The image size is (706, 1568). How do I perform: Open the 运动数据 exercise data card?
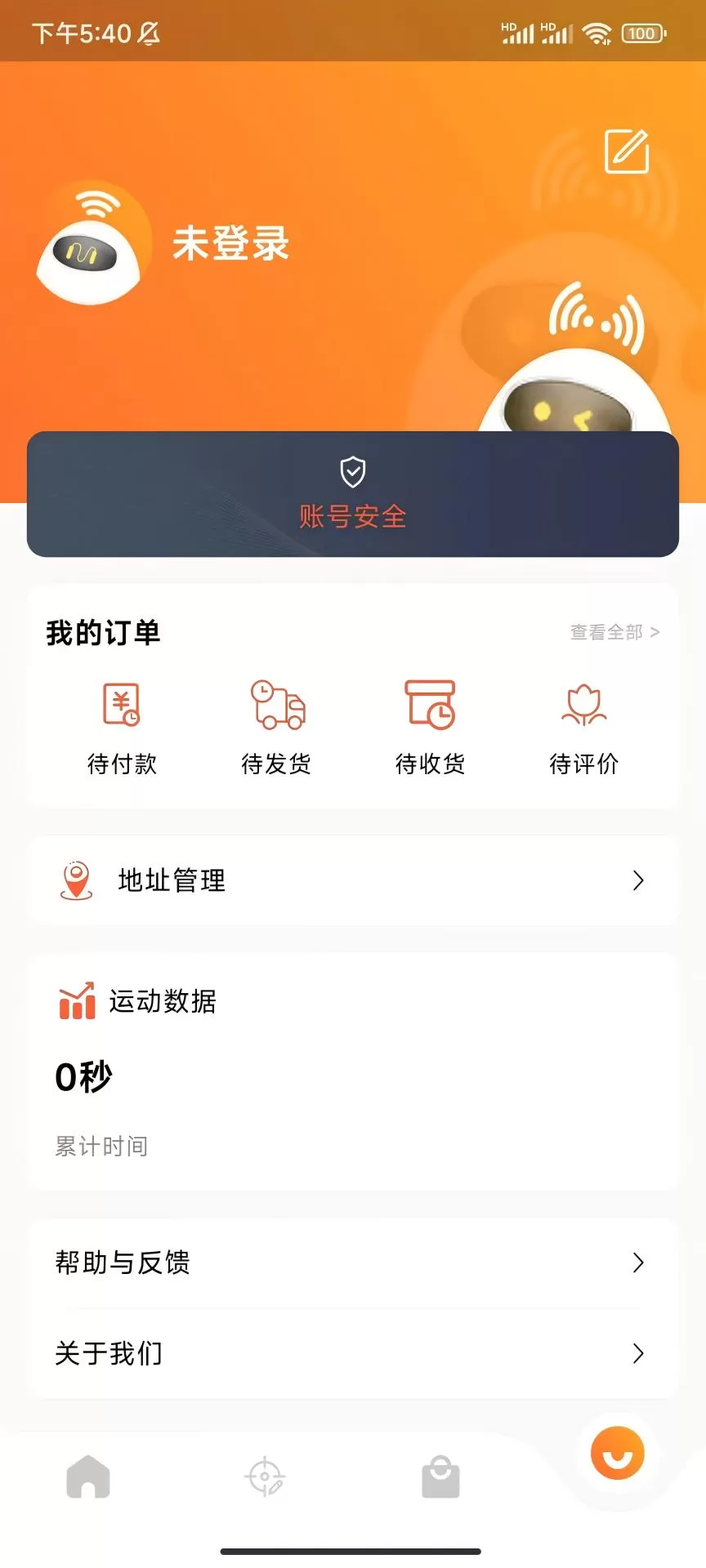click(x=353, y=1070)
